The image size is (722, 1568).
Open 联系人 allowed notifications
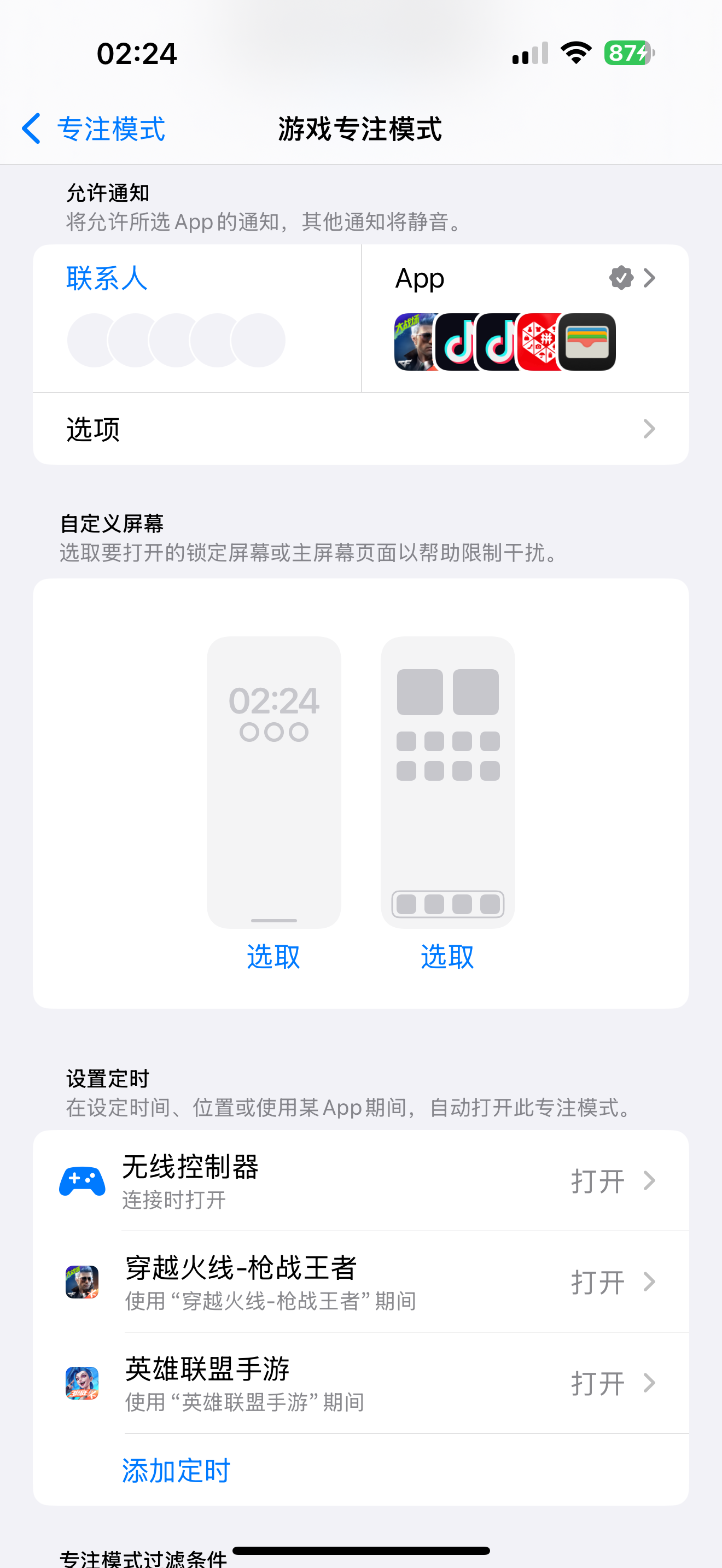tap(196, 318)
